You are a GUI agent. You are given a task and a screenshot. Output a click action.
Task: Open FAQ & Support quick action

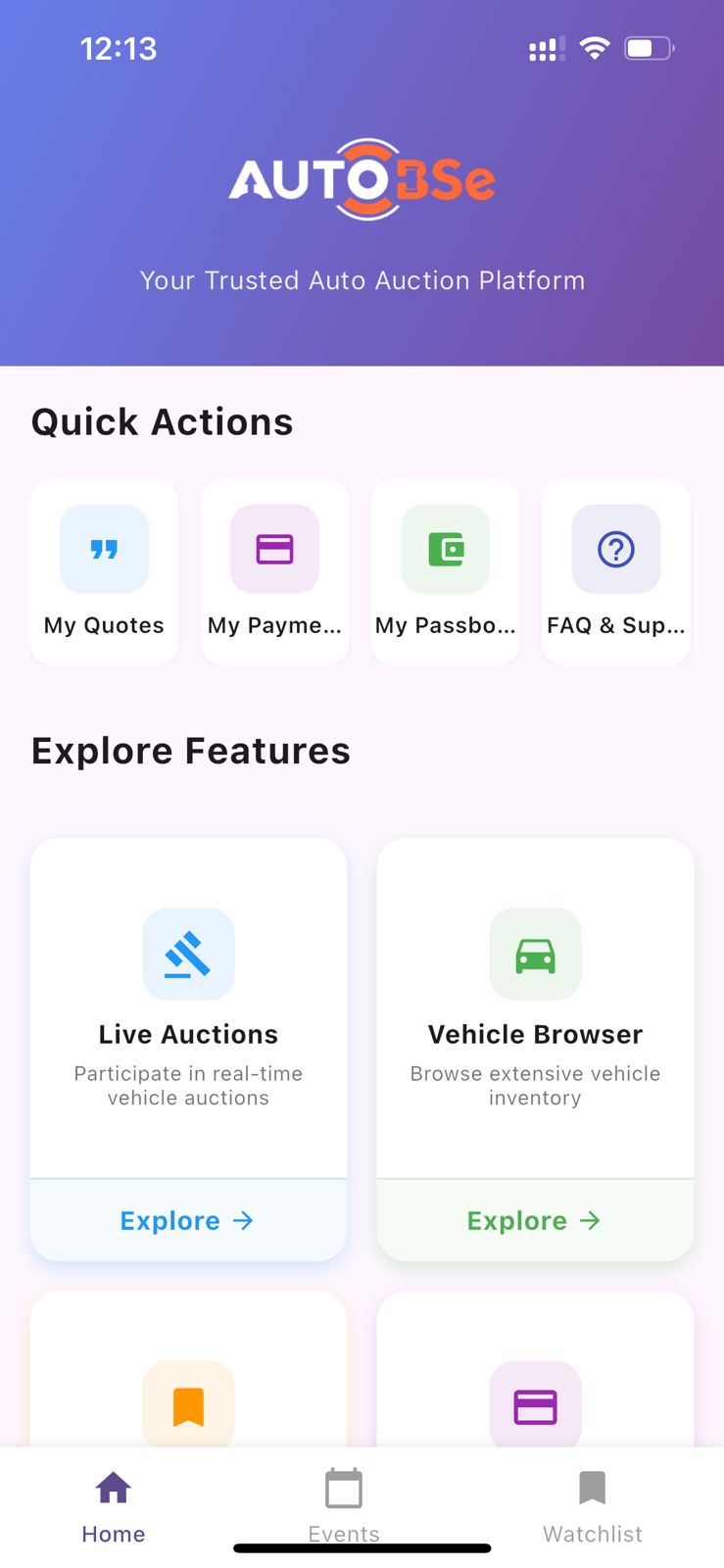[615, 571]
